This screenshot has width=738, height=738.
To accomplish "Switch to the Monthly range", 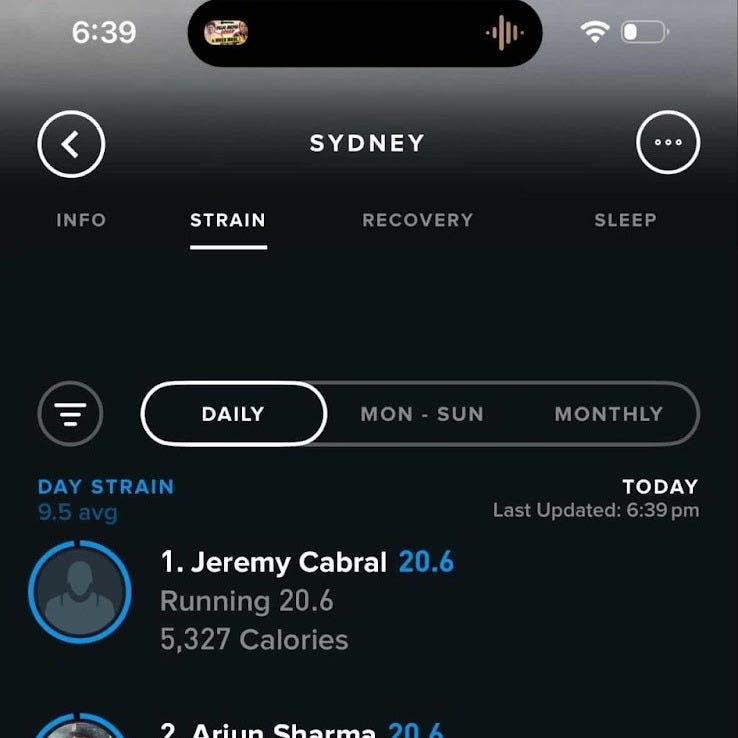I will 609,414.
